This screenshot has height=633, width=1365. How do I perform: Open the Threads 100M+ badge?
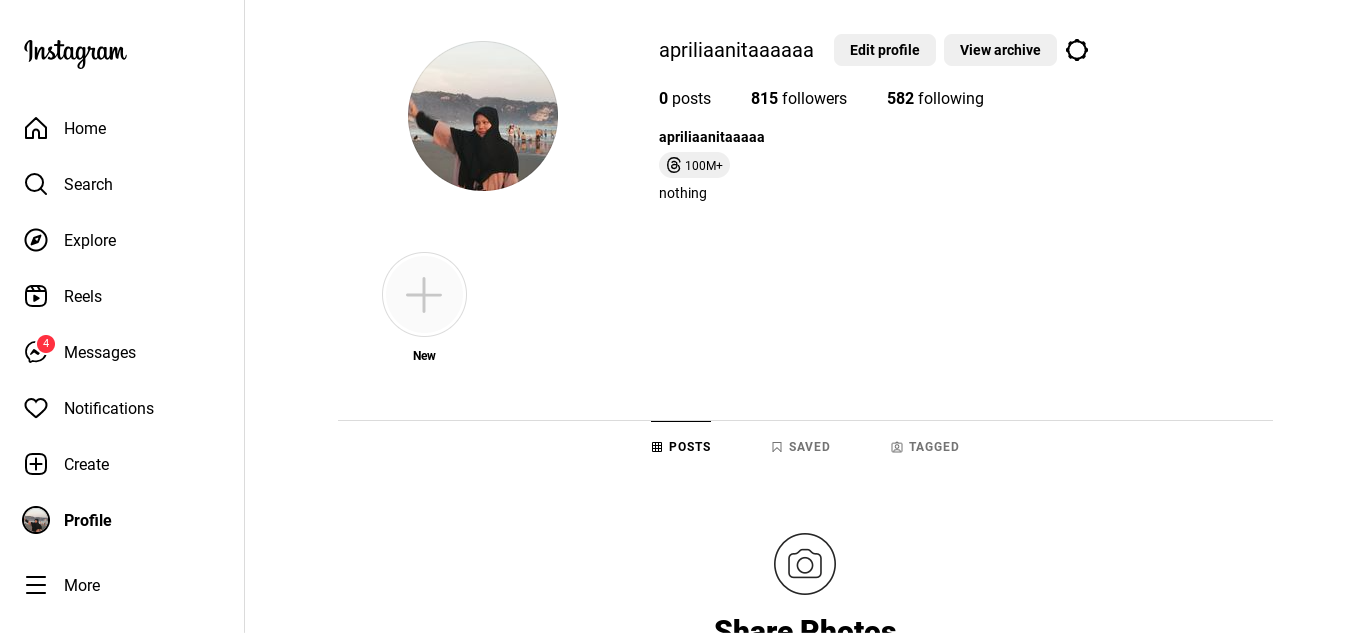(694, 165)
